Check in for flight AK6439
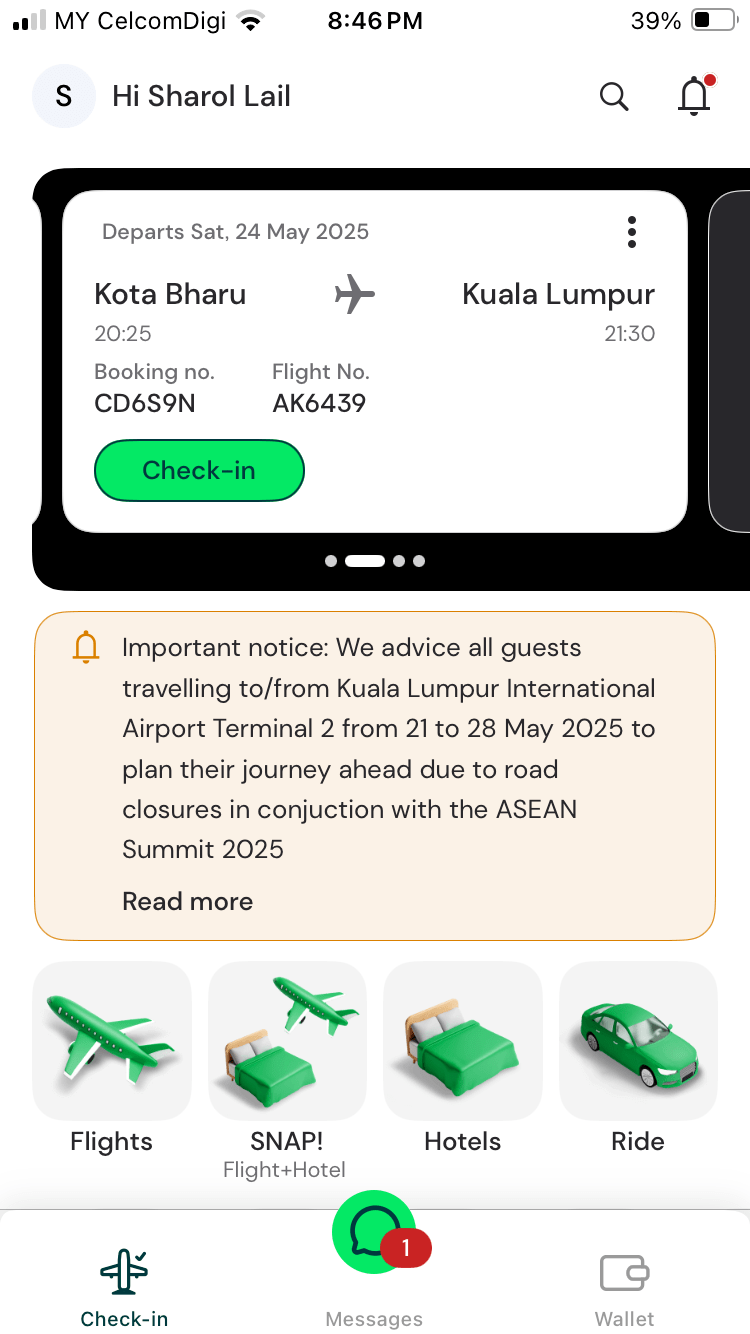This screenshot has height=1334, width=750. click(199, 470)
